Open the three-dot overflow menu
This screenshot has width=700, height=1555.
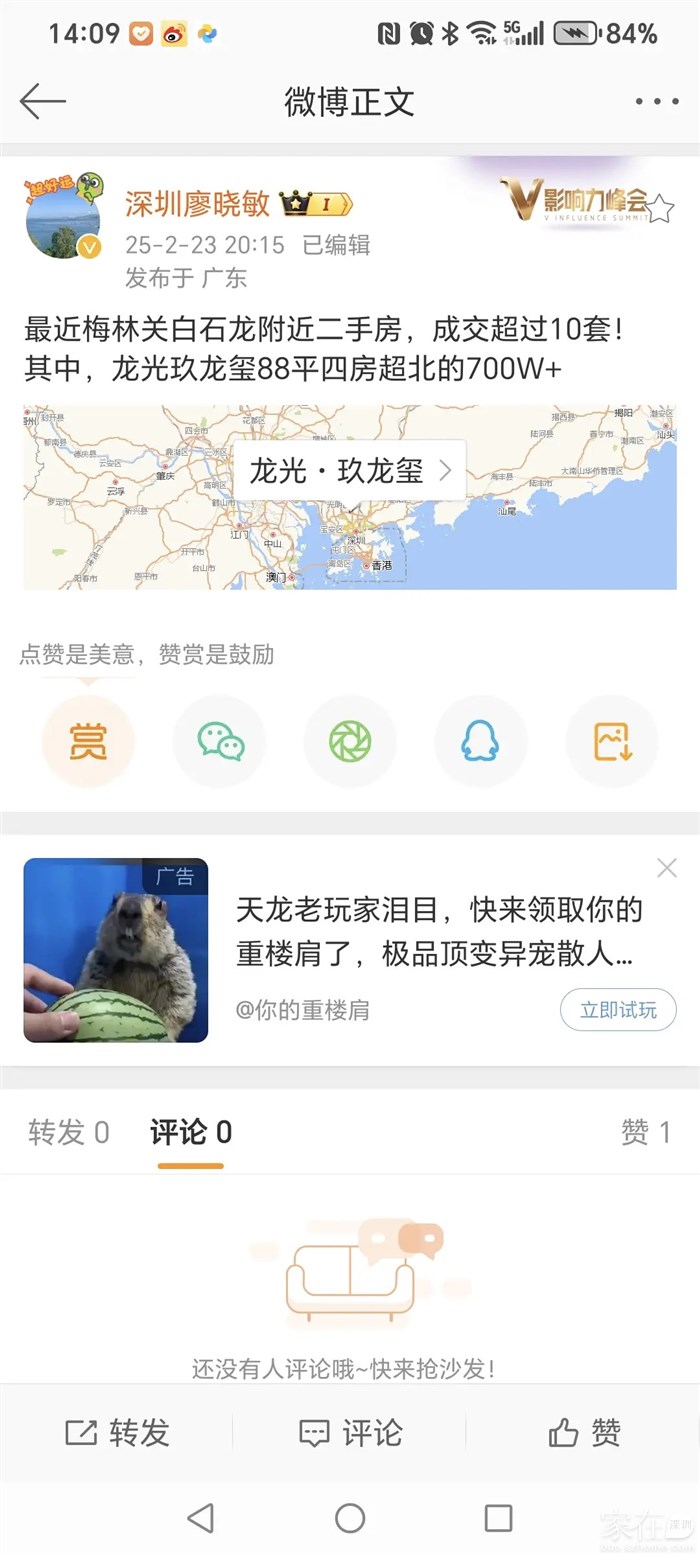pyautogui.click(x=657, y=101)
